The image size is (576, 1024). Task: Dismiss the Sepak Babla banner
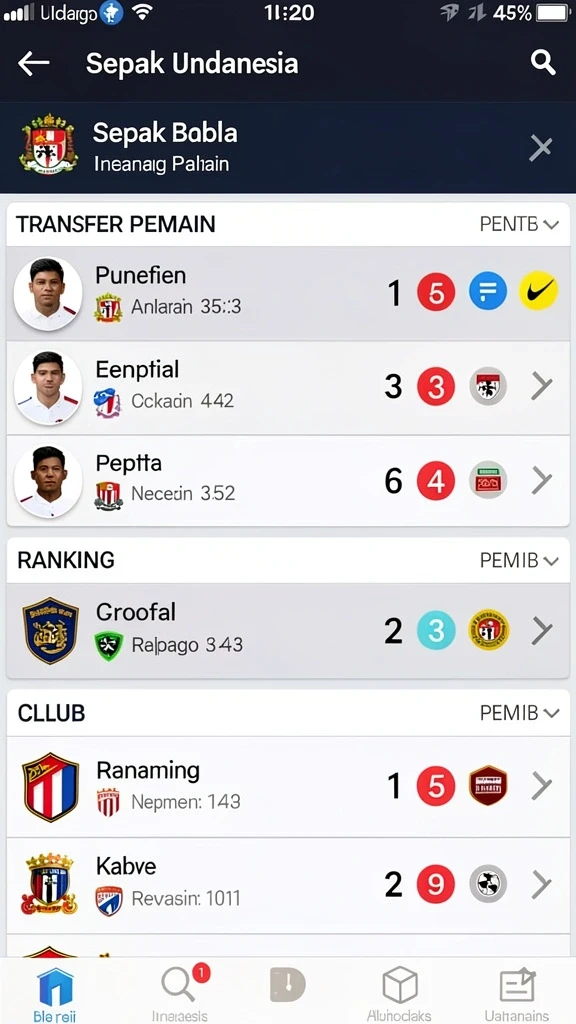coord(541,148)
